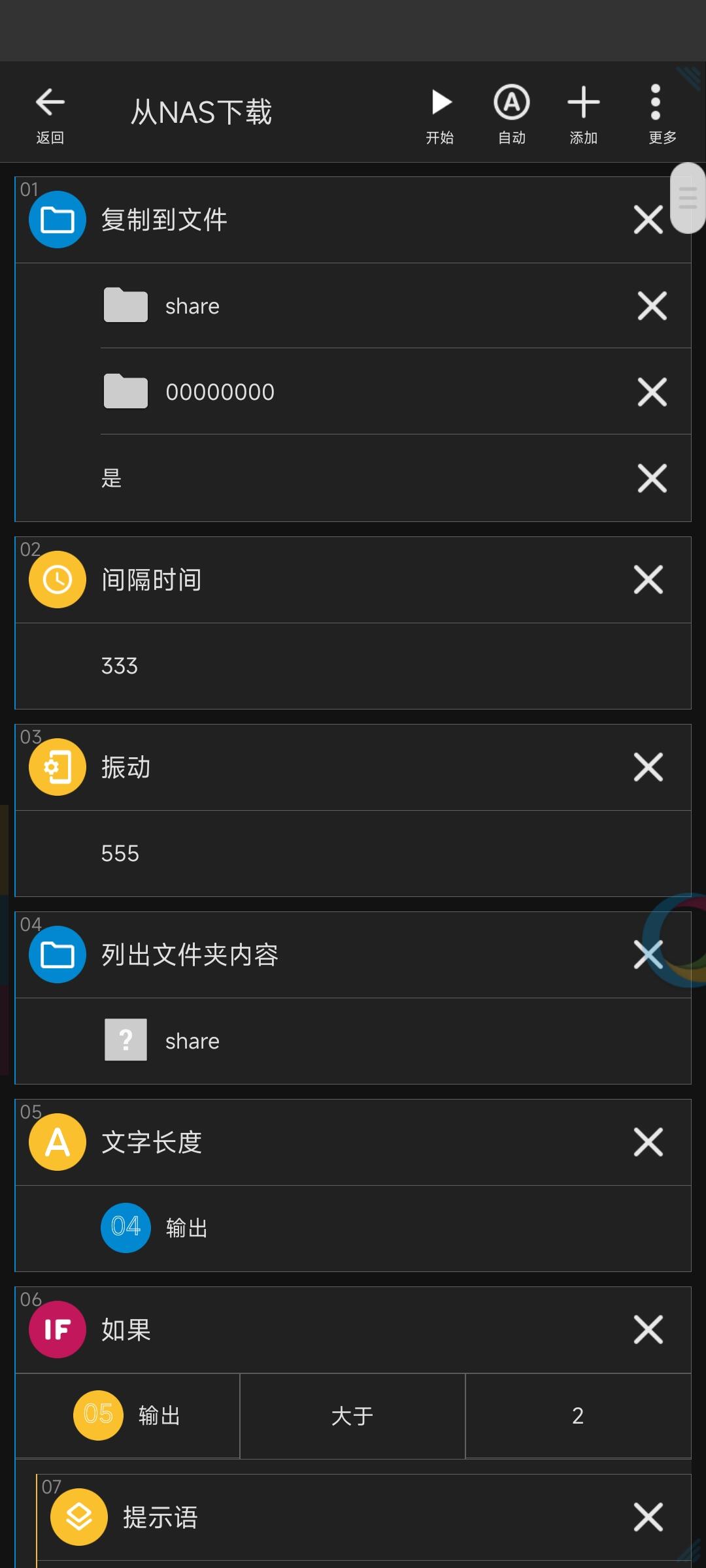Change the 04 输出 input of 文字长度
Viewport: 706px width, 1568px height.
(156, 1228)
